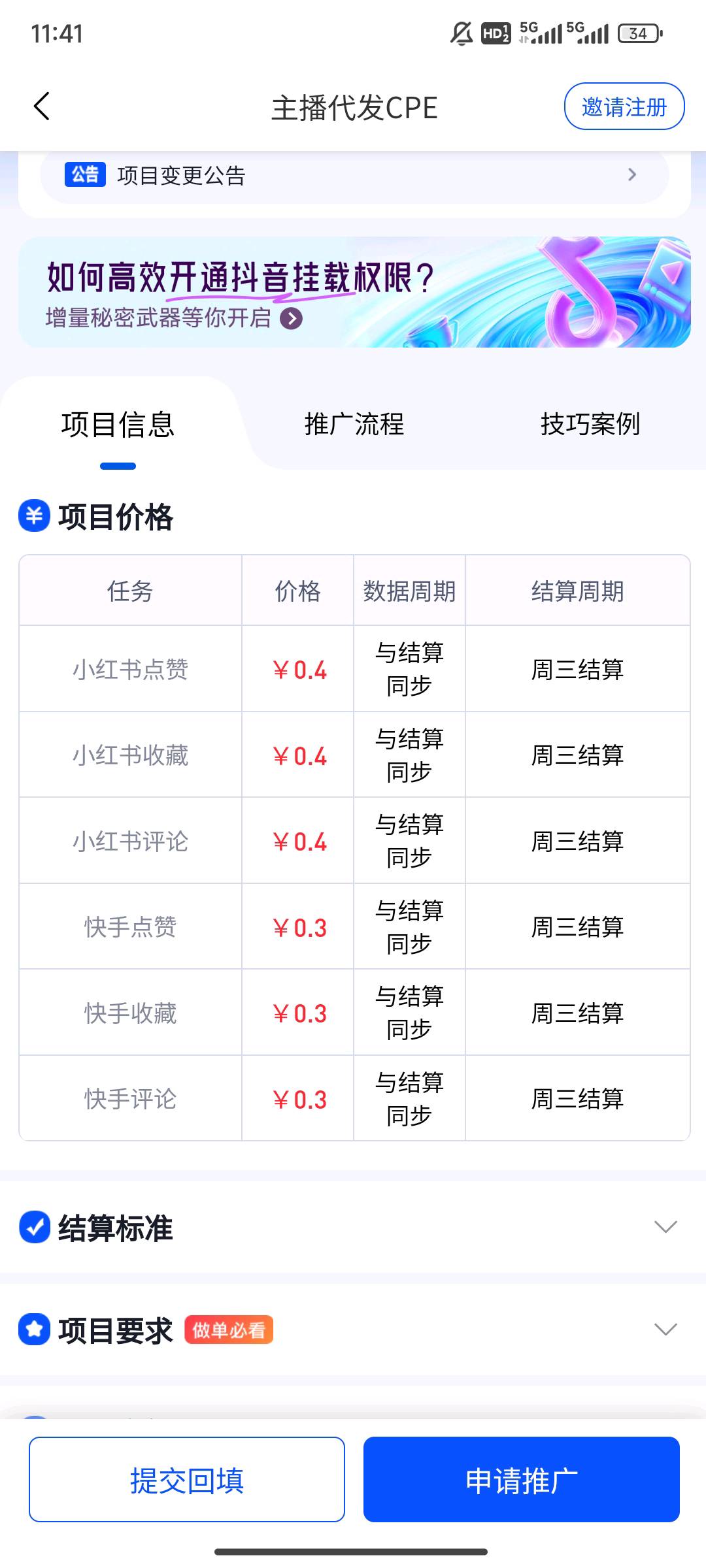Expand the 结算标准 section
This screenshot has width=706, height=1568.
point(664,1228)
